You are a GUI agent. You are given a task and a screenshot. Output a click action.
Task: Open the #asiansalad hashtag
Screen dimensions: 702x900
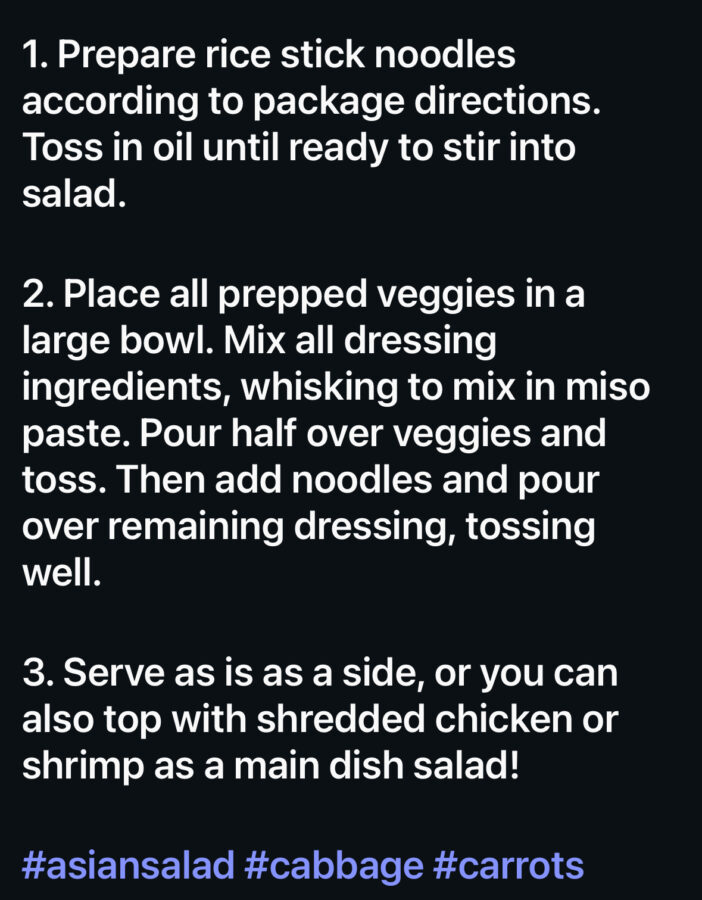point(128,864)
